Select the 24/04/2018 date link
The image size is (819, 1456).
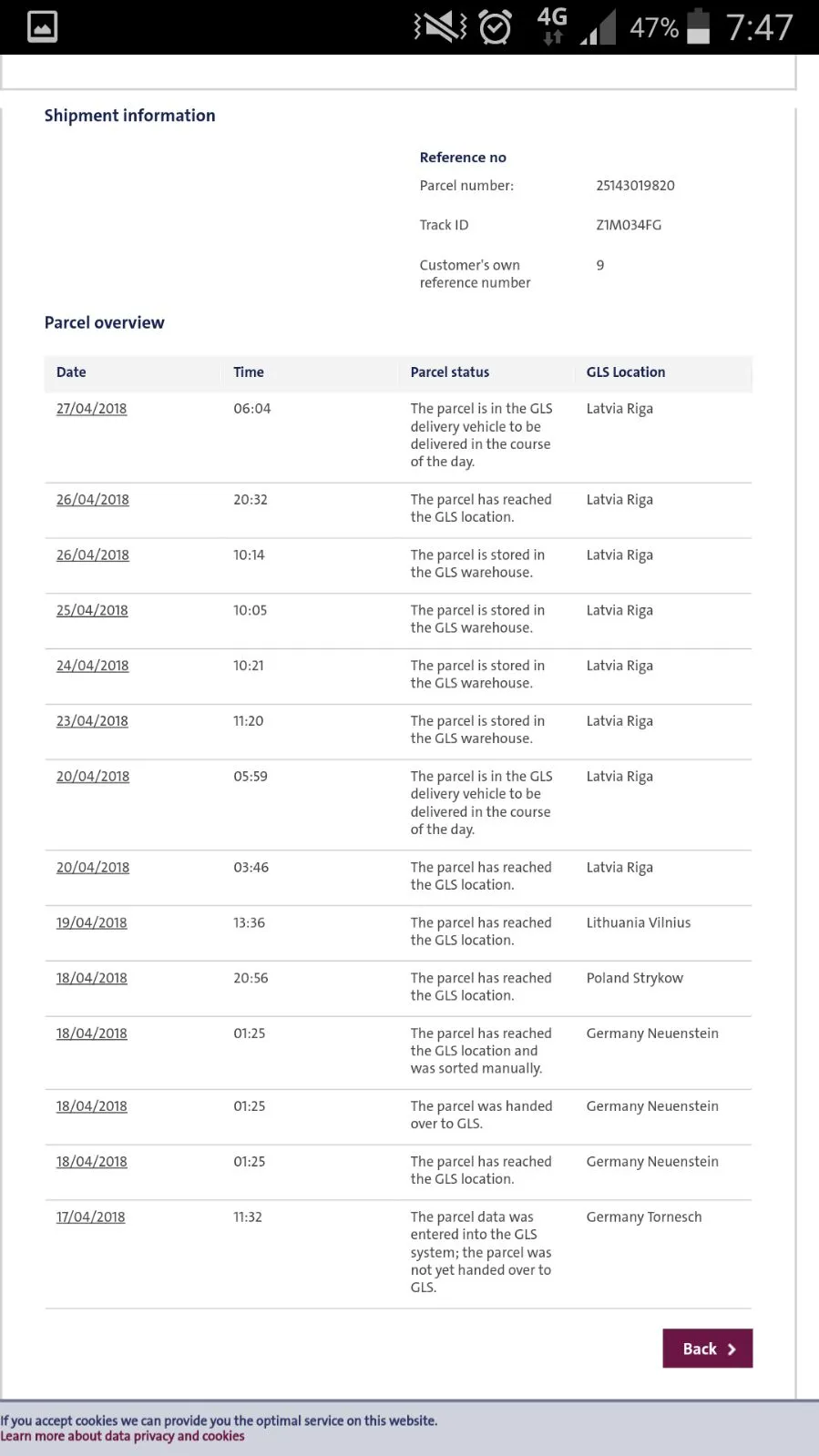coord(92,666)
